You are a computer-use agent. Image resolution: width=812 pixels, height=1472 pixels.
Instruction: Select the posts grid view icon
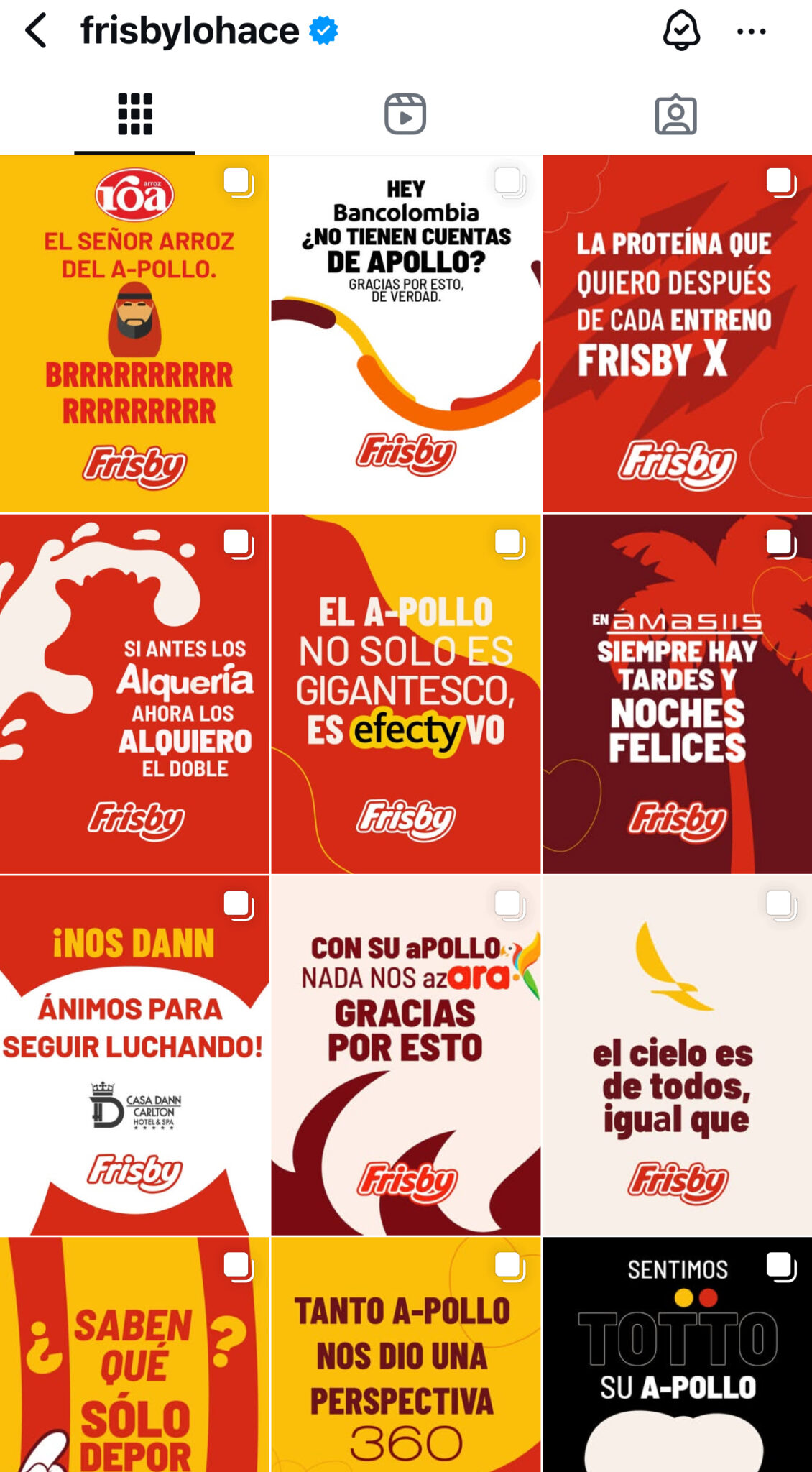(135, 114)
